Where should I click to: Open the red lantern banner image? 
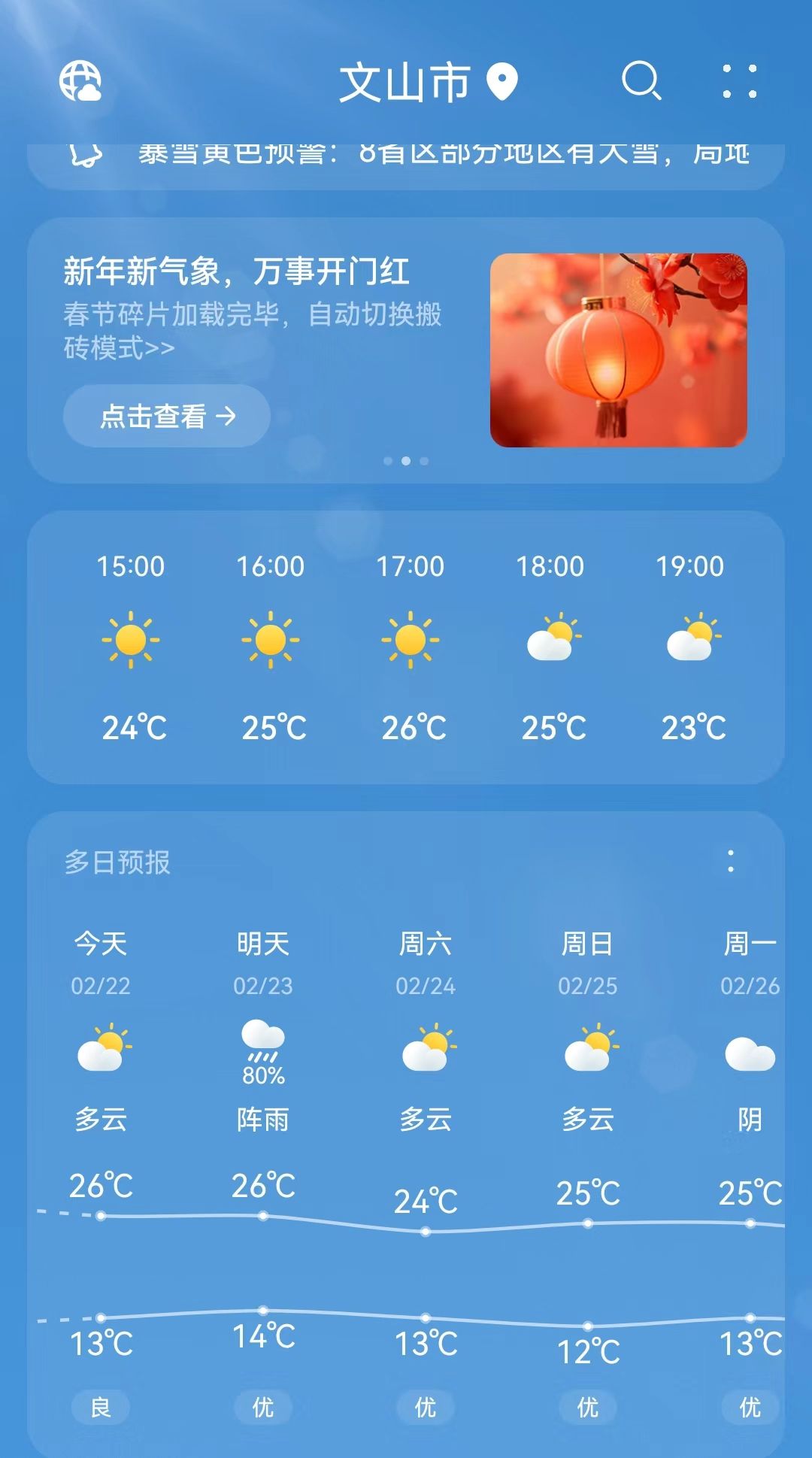coord(619,350)
